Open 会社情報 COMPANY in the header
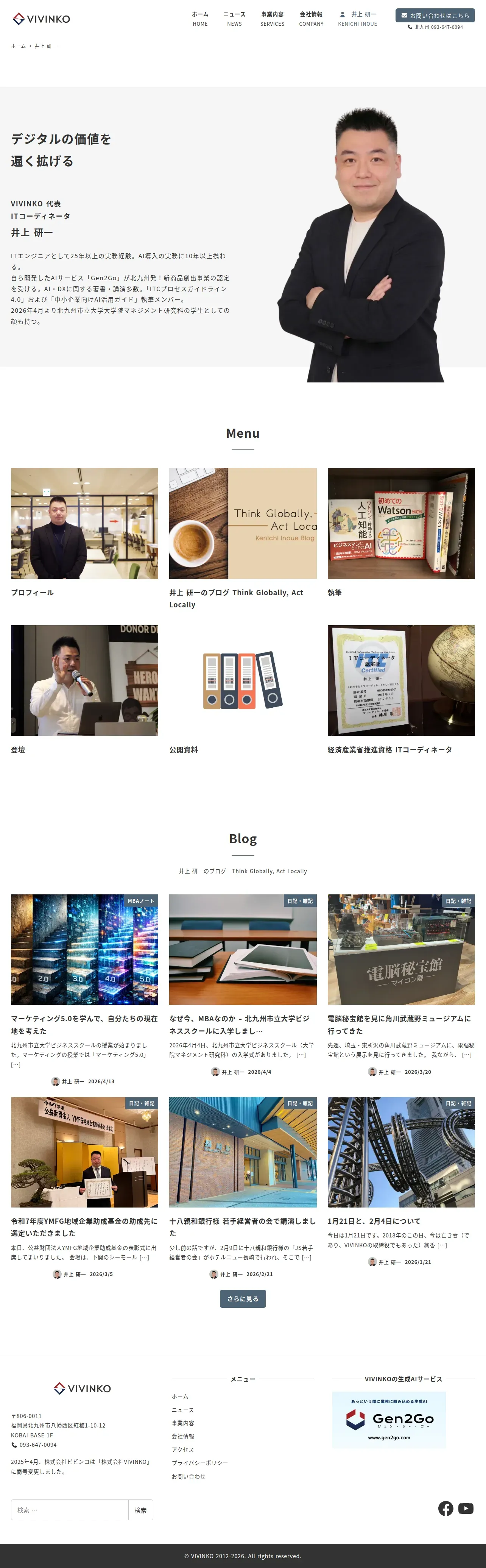 tap(311, 19)
